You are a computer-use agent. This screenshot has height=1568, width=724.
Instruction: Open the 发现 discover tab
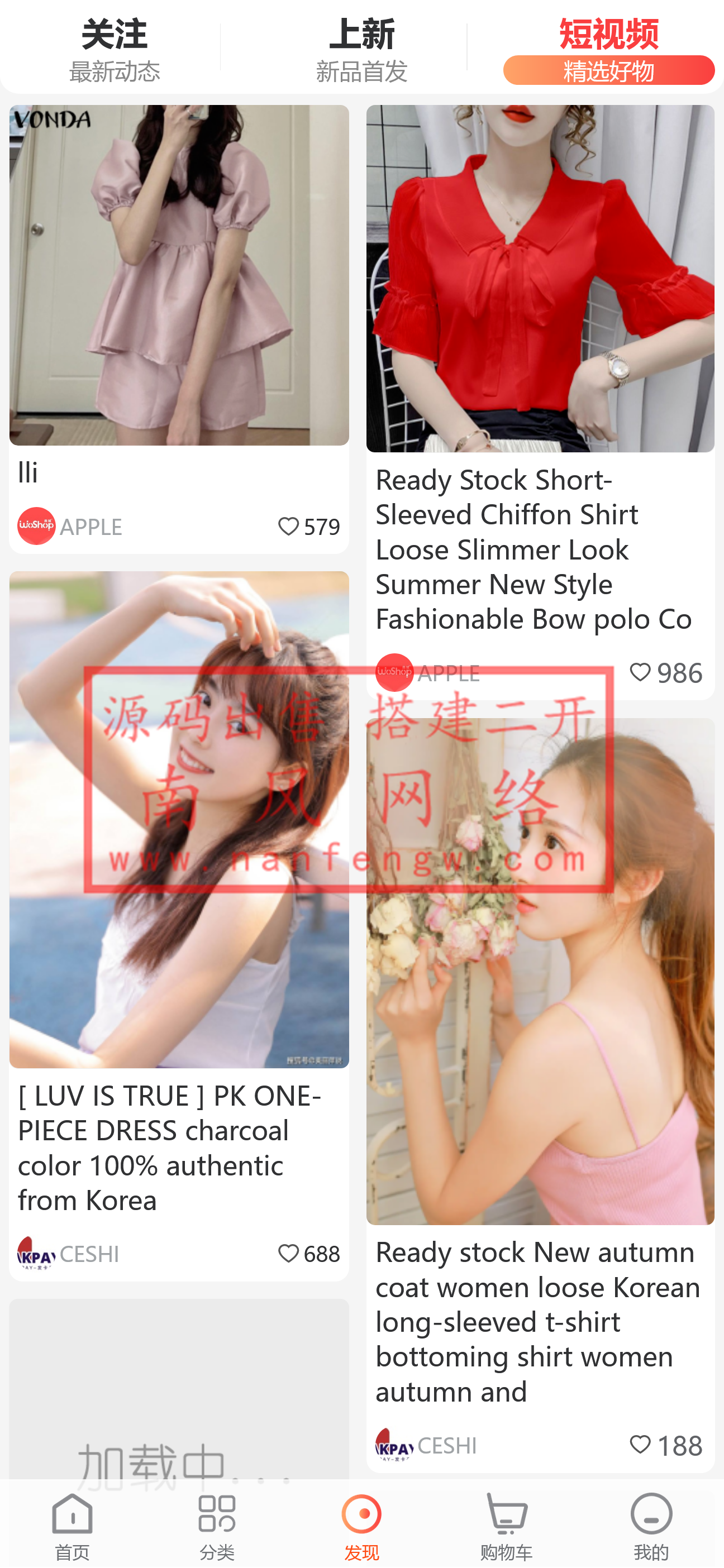click(x=361, y=1526)
